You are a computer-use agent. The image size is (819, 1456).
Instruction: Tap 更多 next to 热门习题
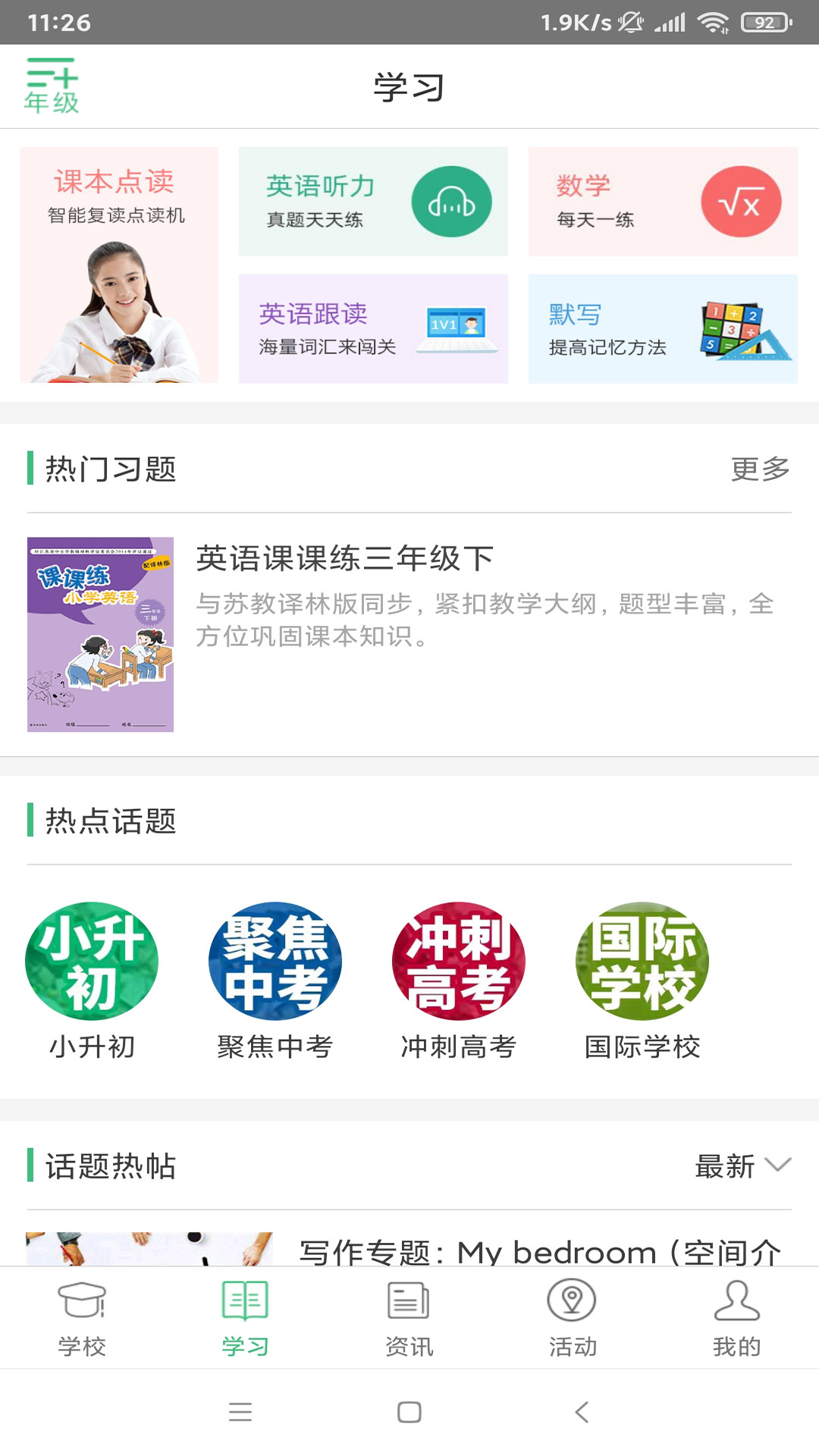(760, 469)
